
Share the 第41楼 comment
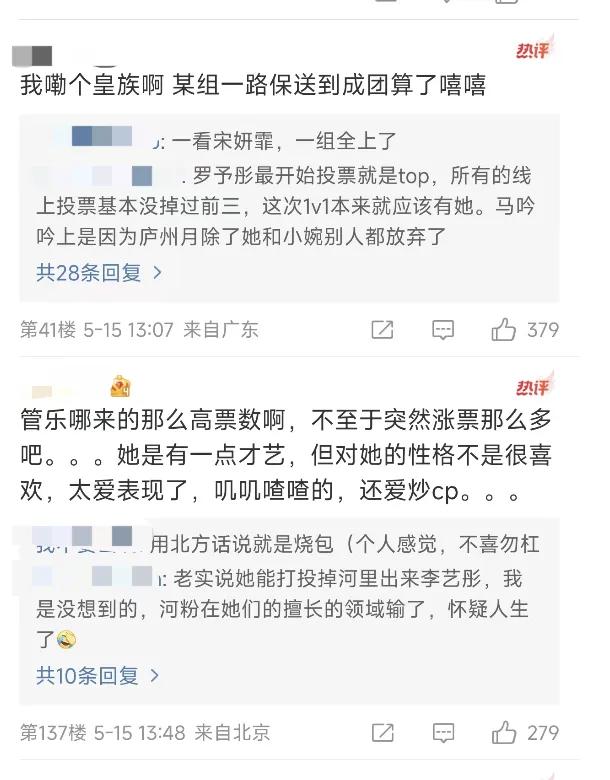pyautogui.click(x=382, y=329)
